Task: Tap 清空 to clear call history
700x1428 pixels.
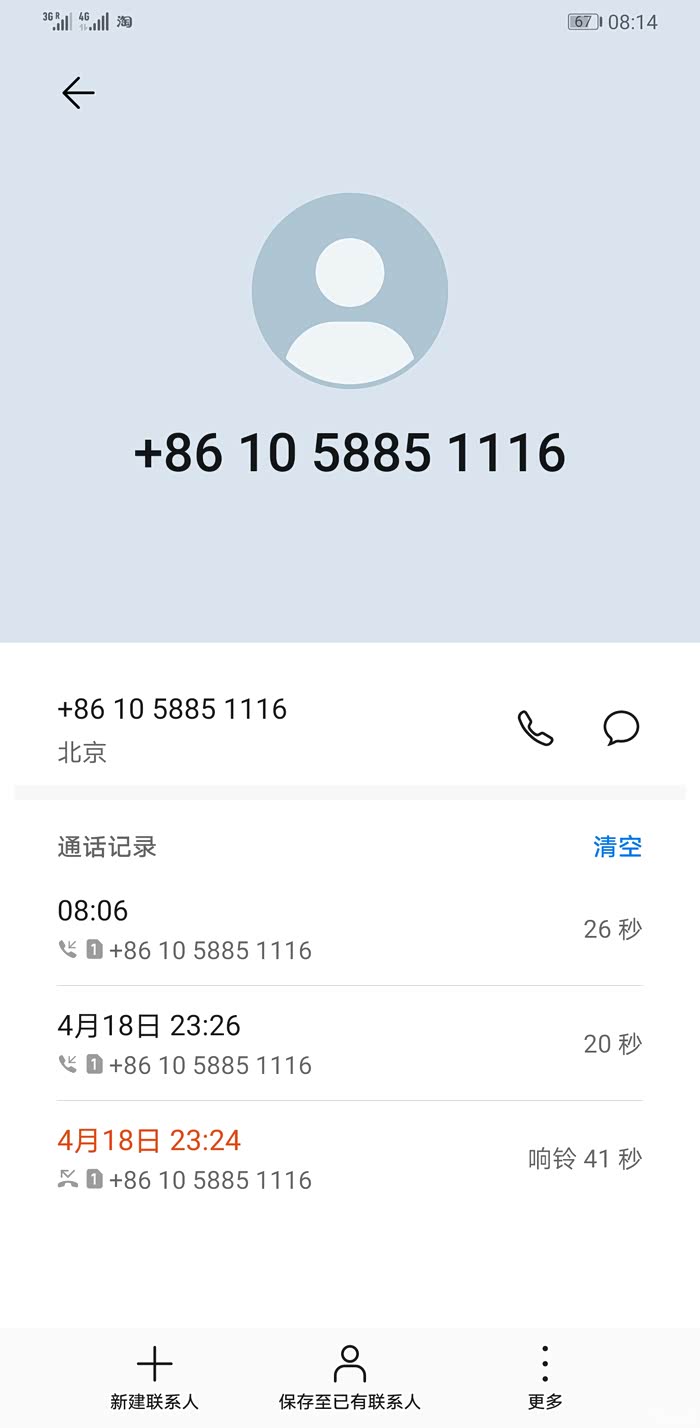Action: pyautogui.click(x=617, y=847)
